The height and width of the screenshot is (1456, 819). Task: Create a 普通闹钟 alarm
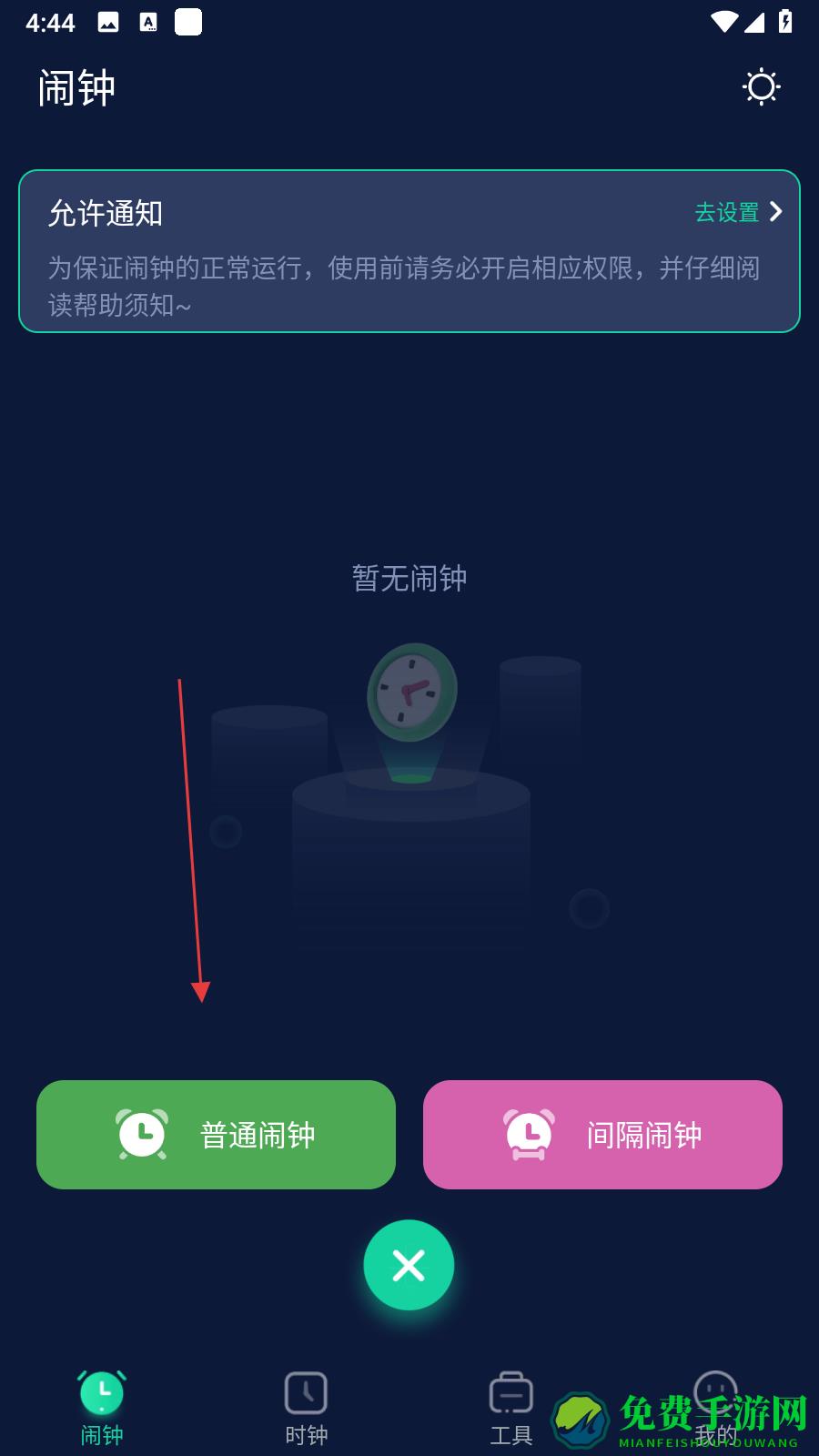pyautogui.click(x=216, y=1134)
